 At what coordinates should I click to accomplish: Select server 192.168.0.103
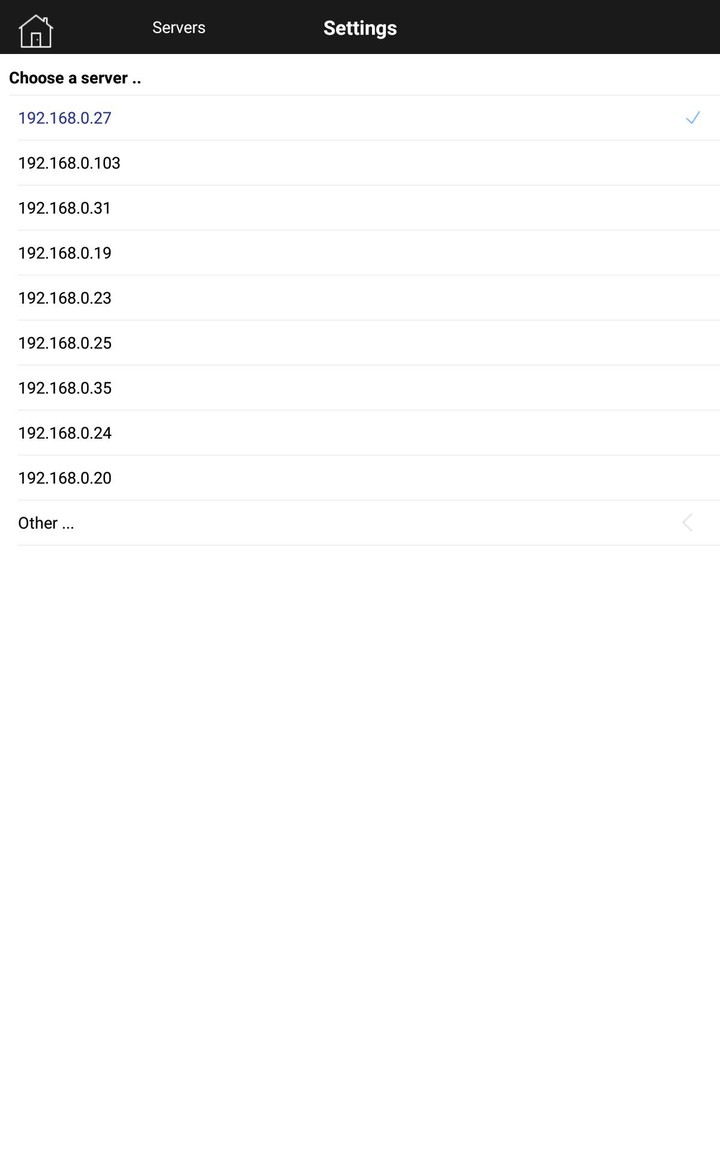pyautogui.click(x=69, y=162)
